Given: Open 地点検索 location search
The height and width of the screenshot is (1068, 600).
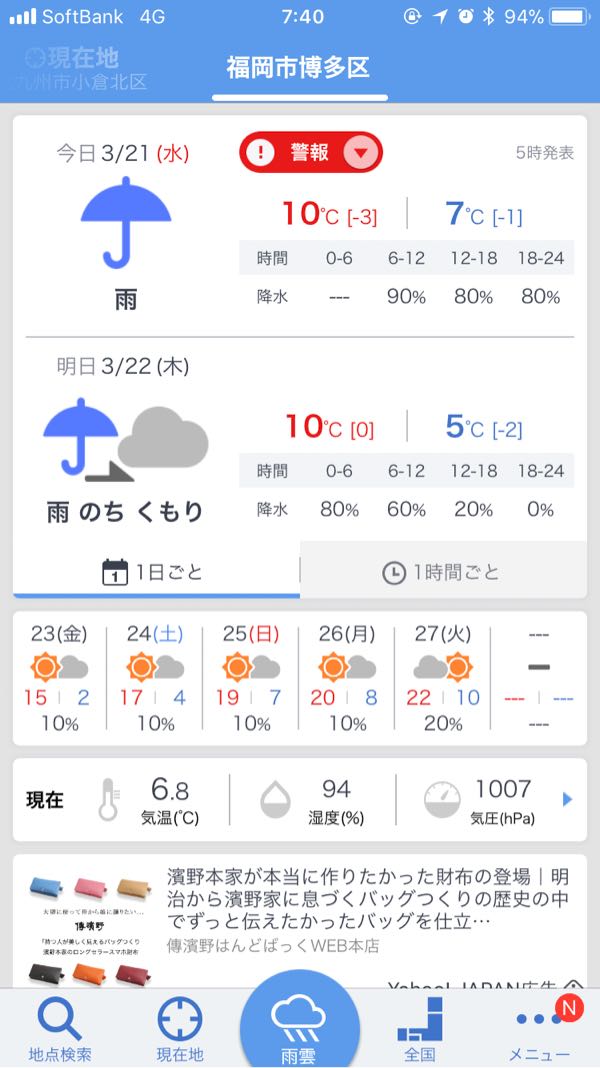Looking at the screenshot, I should click(60, 1029).
